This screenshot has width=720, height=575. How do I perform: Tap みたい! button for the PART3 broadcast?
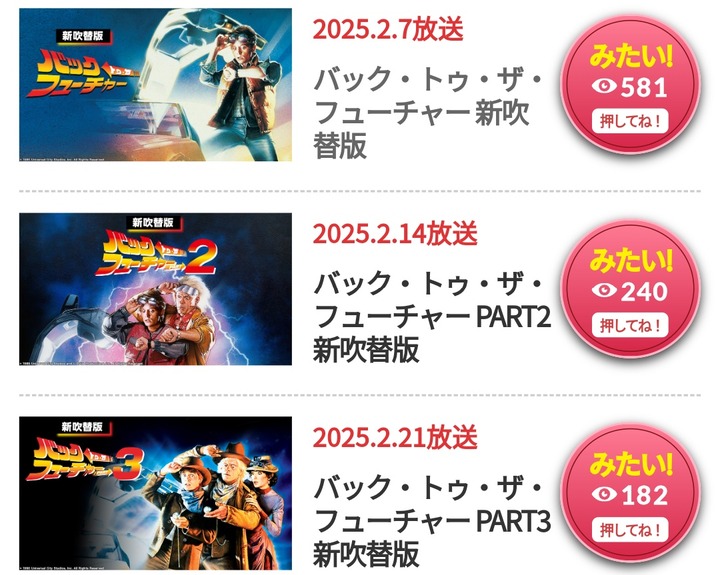(x=630, y=494)
